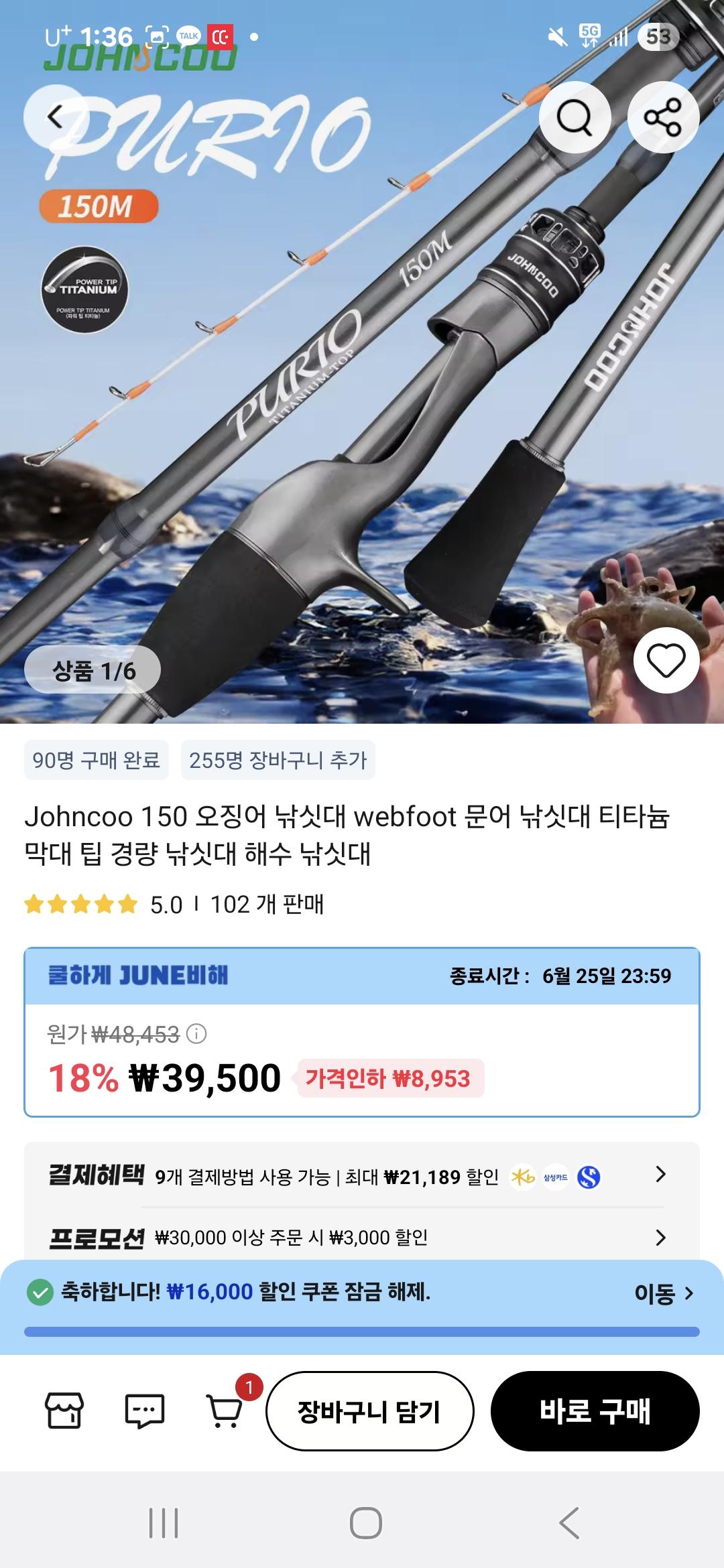
Task: Go back using the top-left arrow
Action: (x=56, y=118)
